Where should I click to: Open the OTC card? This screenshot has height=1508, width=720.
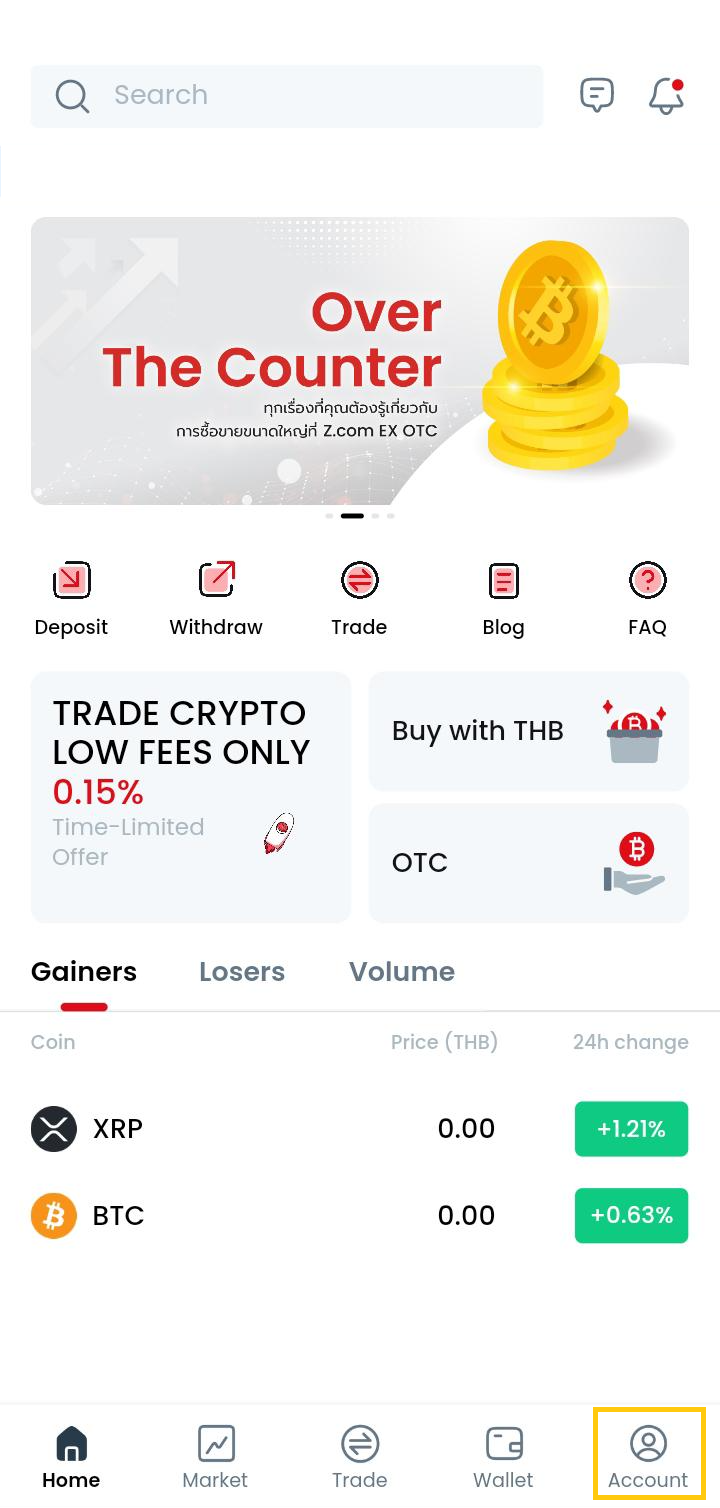point(529,863)
